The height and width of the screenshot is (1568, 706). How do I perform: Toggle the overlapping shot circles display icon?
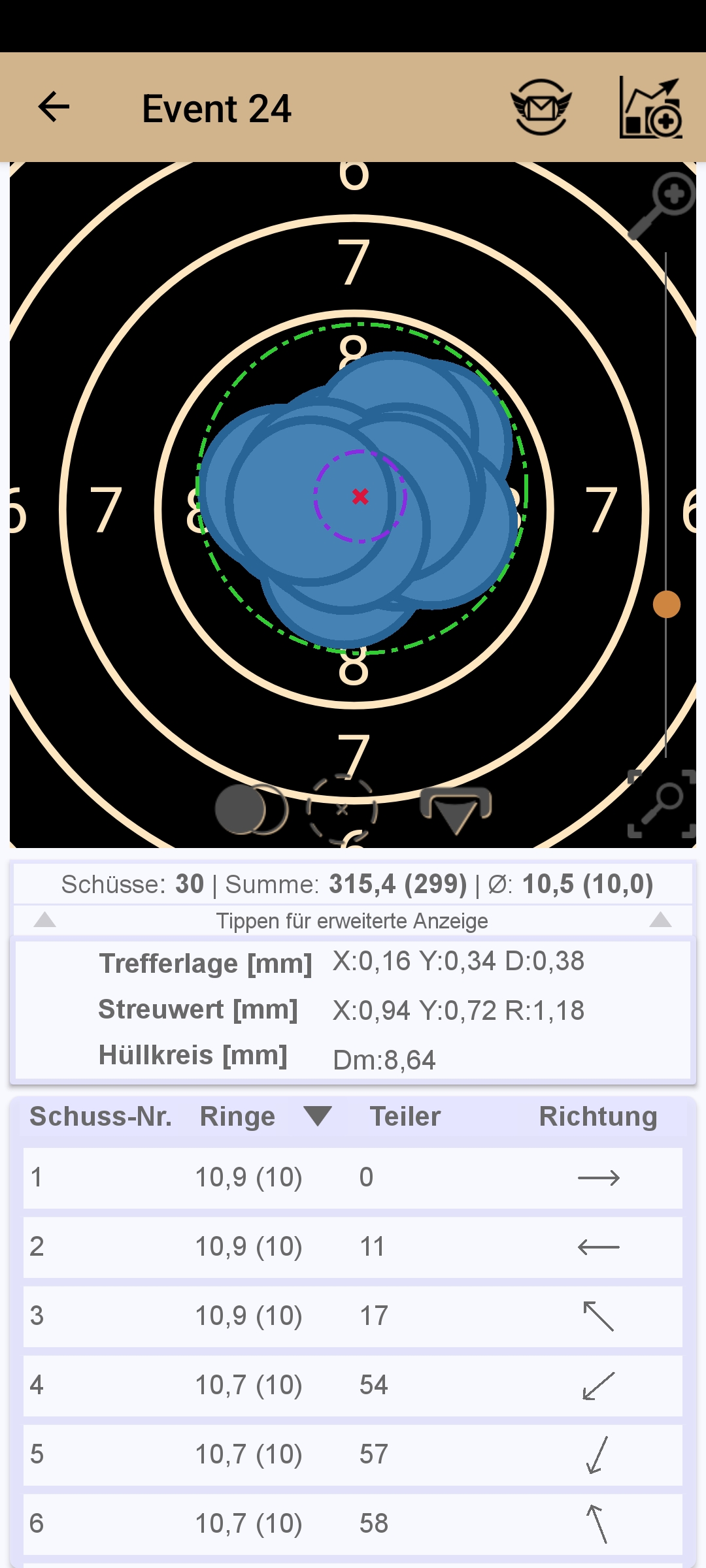[252, 809]
